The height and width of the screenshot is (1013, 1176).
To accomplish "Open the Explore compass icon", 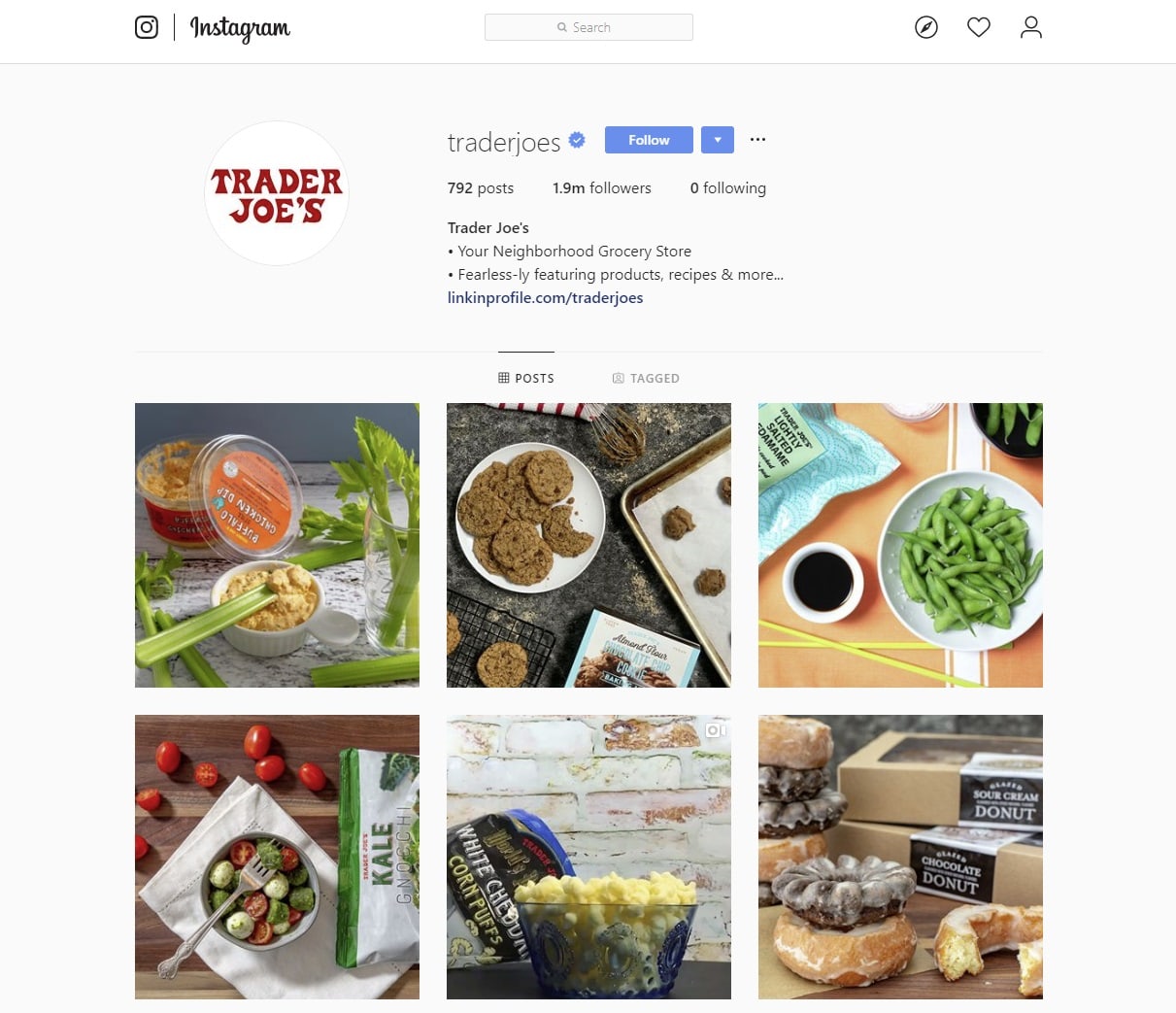I will [926, 27].
